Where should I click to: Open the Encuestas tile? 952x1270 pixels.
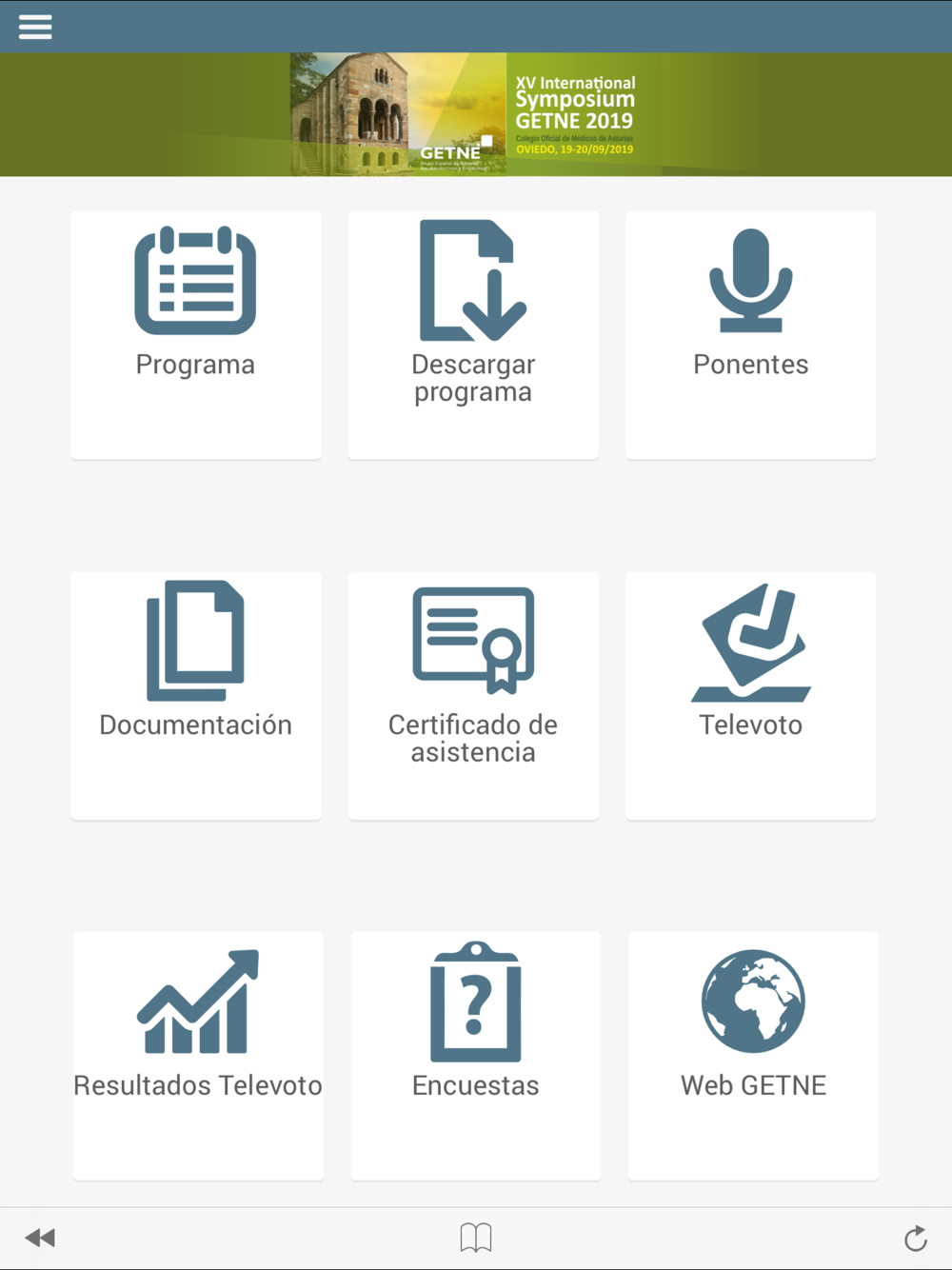476,1056
